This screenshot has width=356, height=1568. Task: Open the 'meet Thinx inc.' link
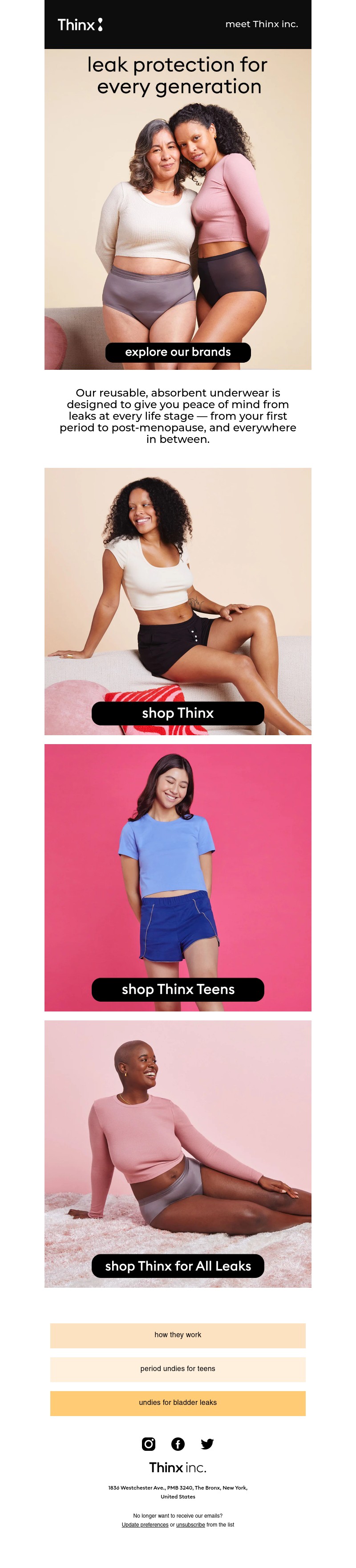(261, 25)
